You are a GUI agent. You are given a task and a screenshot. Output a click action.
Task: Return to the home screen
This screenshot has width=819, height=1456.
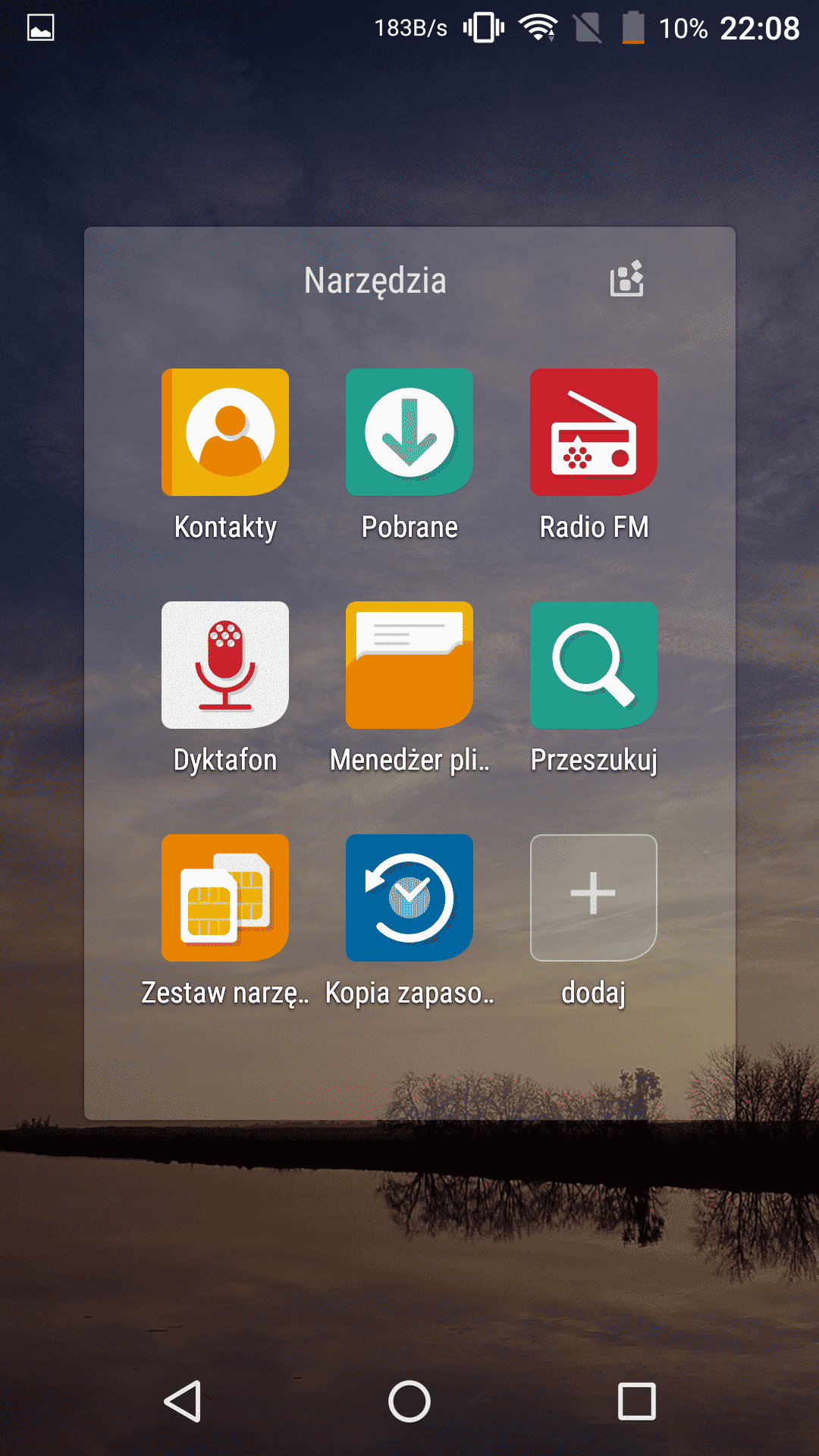pyautogui.click(x=409, y=1401)
